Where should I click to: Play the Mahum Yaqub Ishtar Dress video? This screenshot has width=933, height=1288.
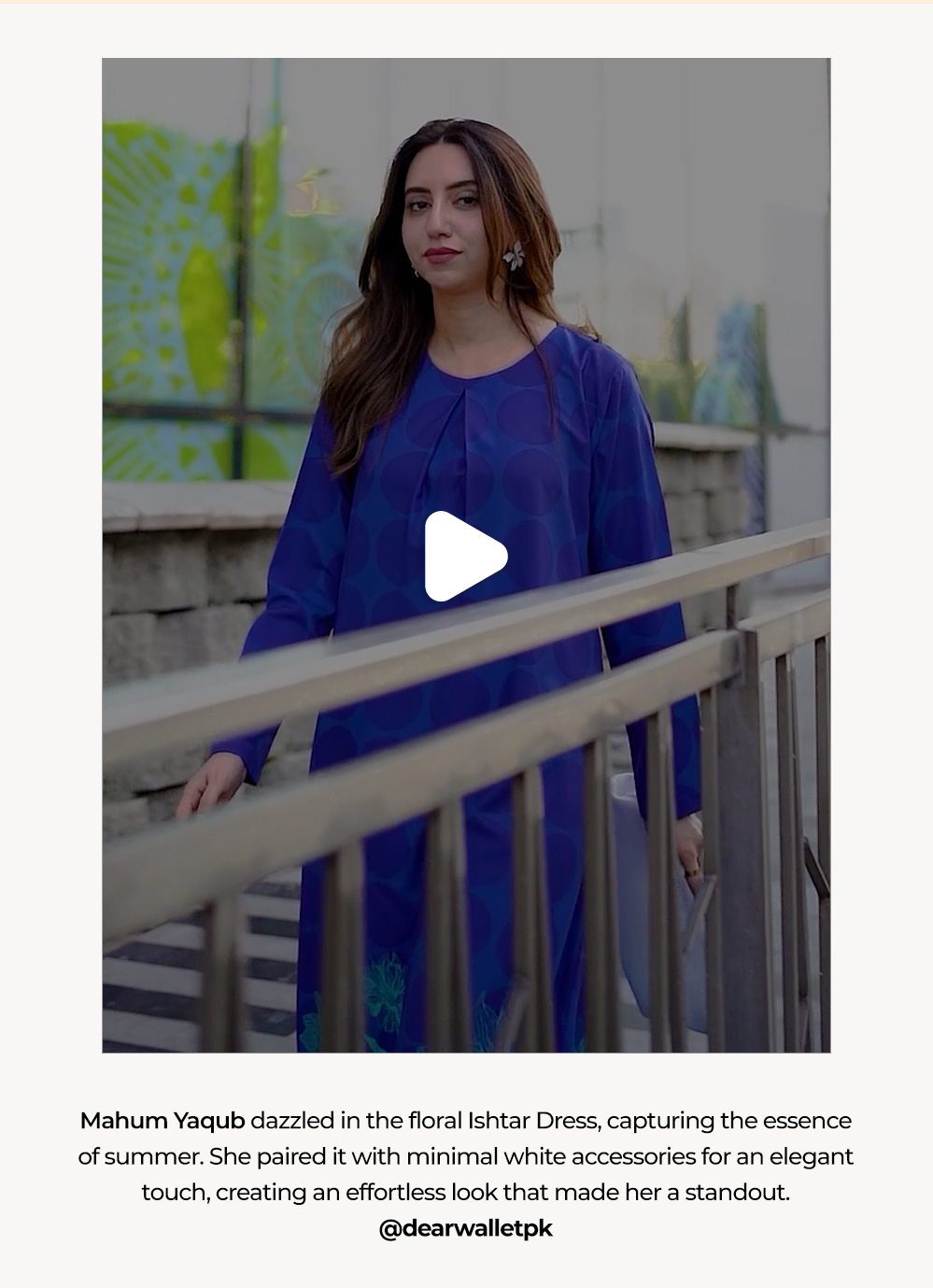pyautogui.click(x=466, y=557)
